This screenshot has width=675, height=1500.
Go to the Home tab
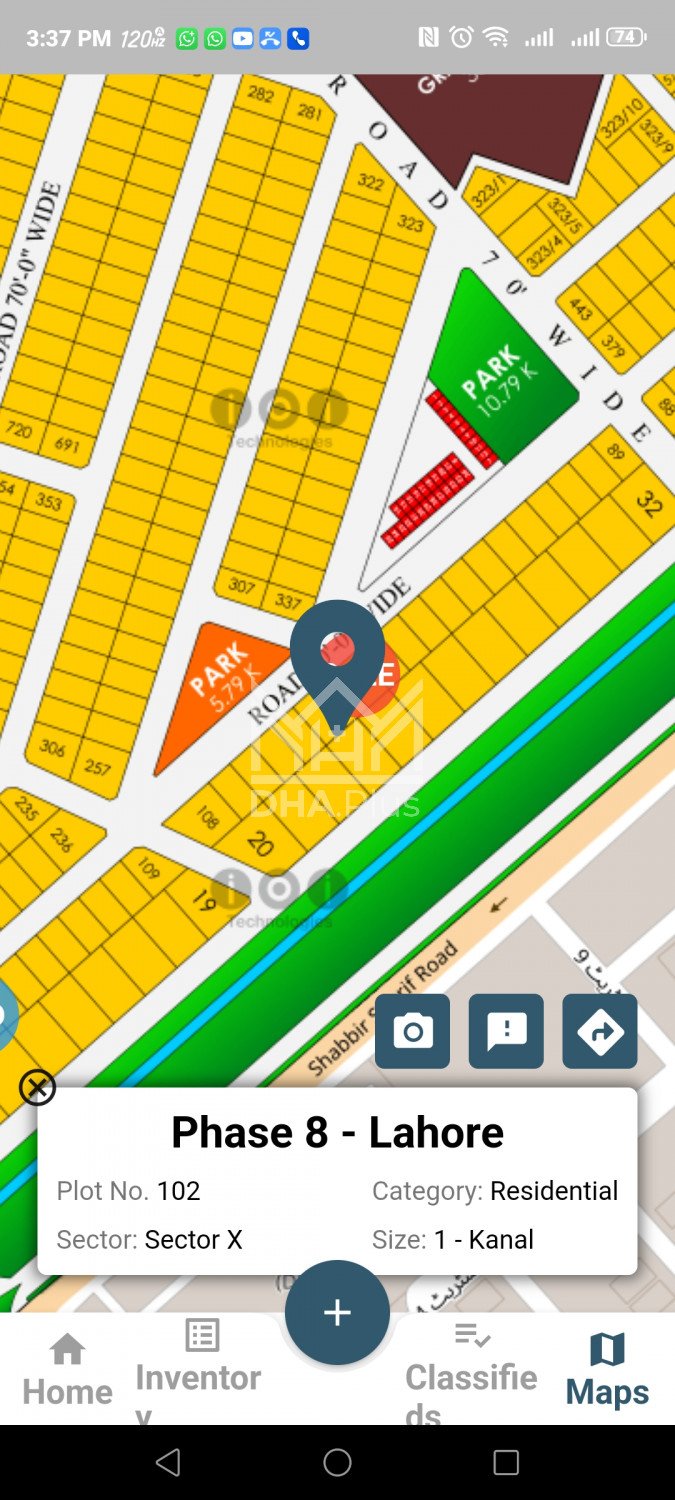point(67,1370)
